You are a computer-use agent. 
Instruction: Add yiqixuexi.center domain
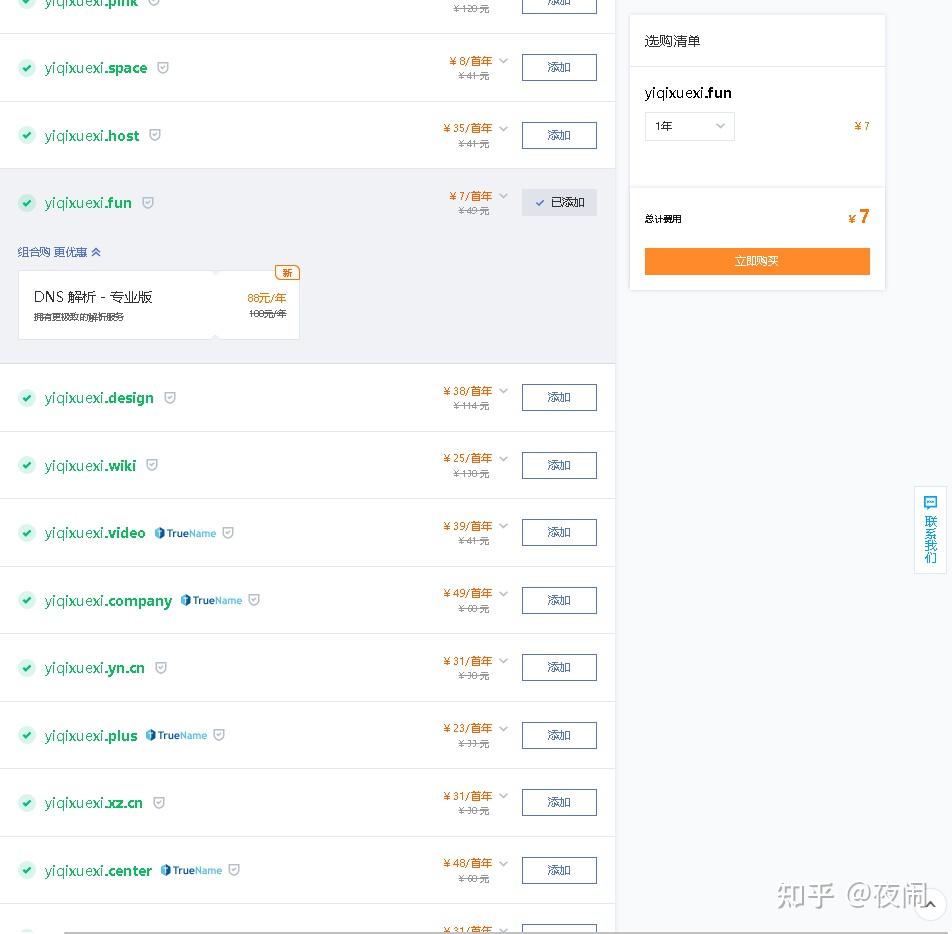559,870
